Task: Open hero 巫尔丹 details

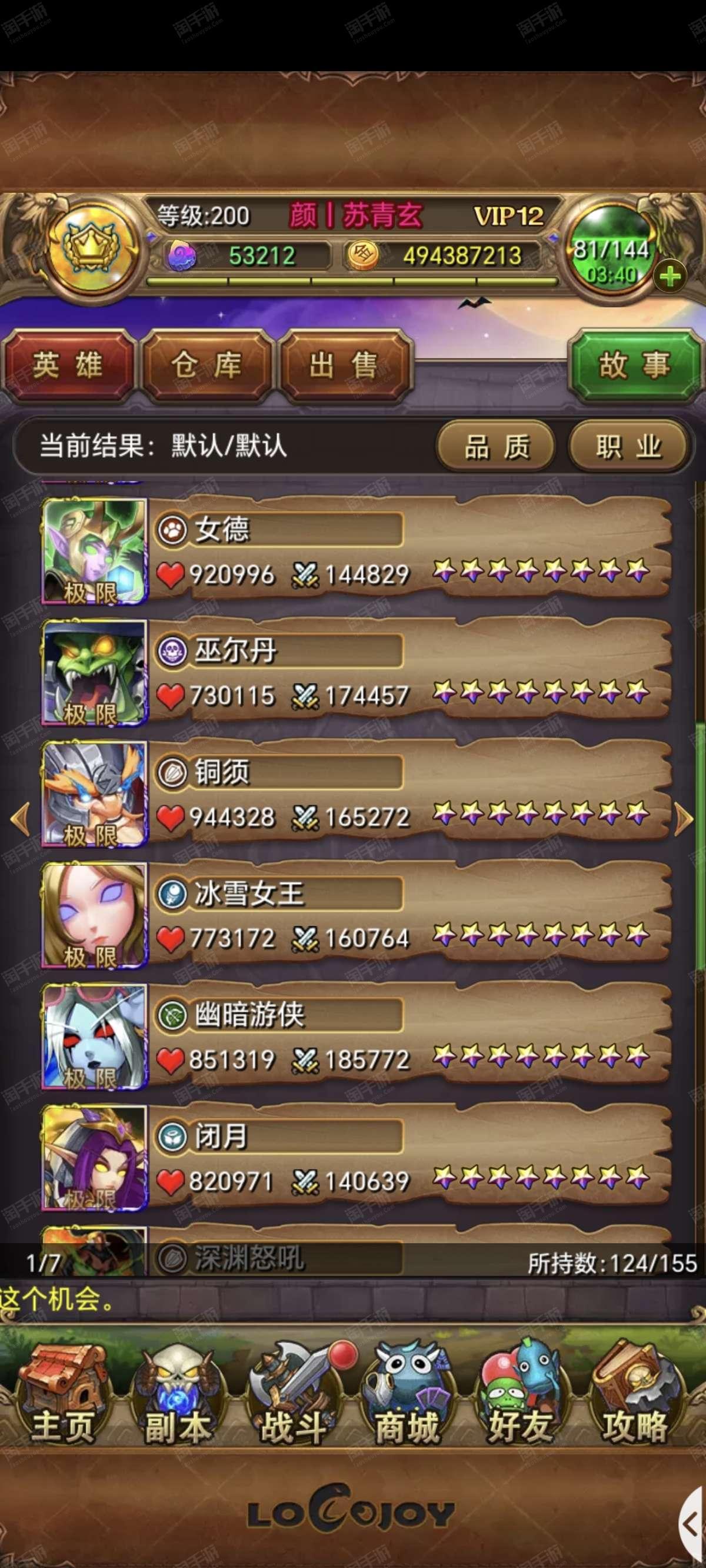Action: pos(356,673)
